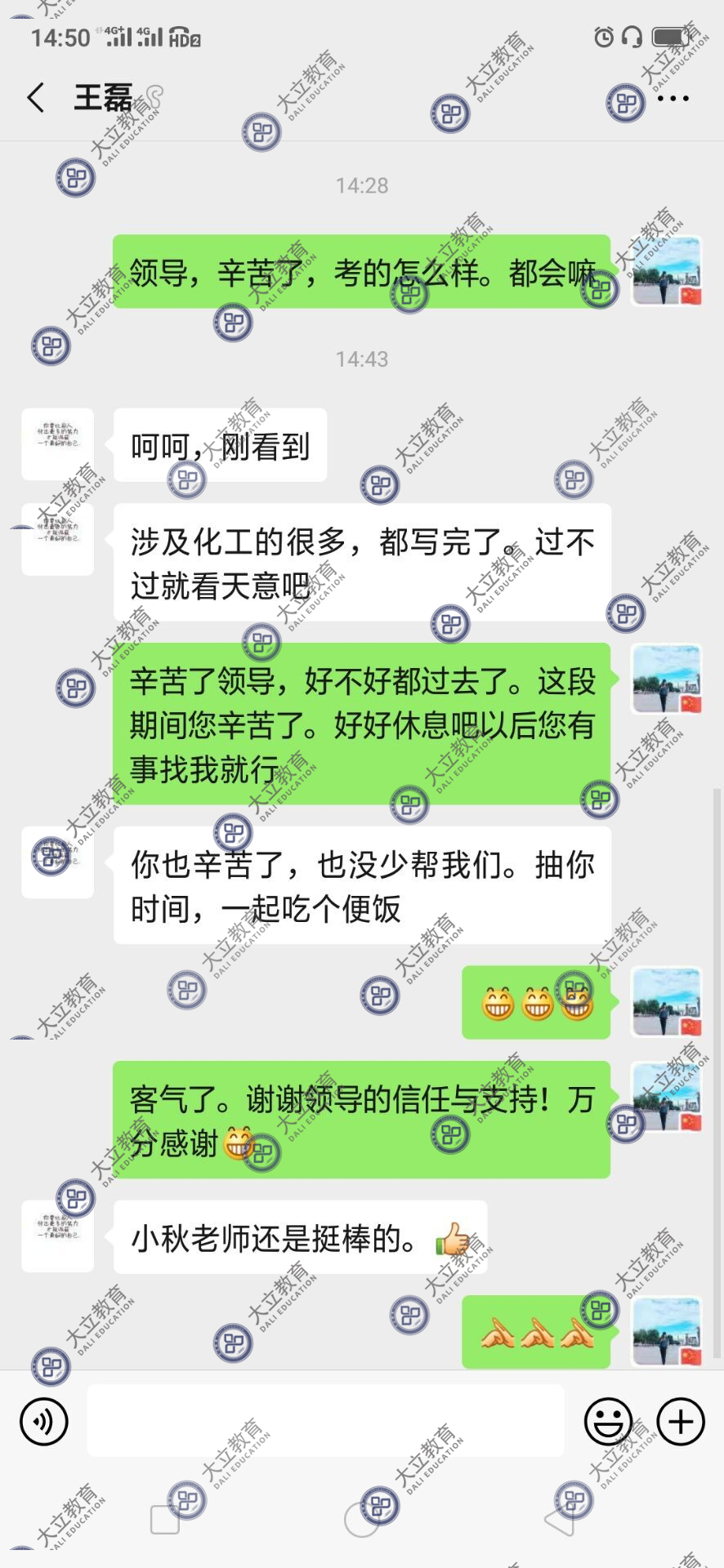
Task: Open the emoji sticker panel
Action: click(x=608, y=1422)
